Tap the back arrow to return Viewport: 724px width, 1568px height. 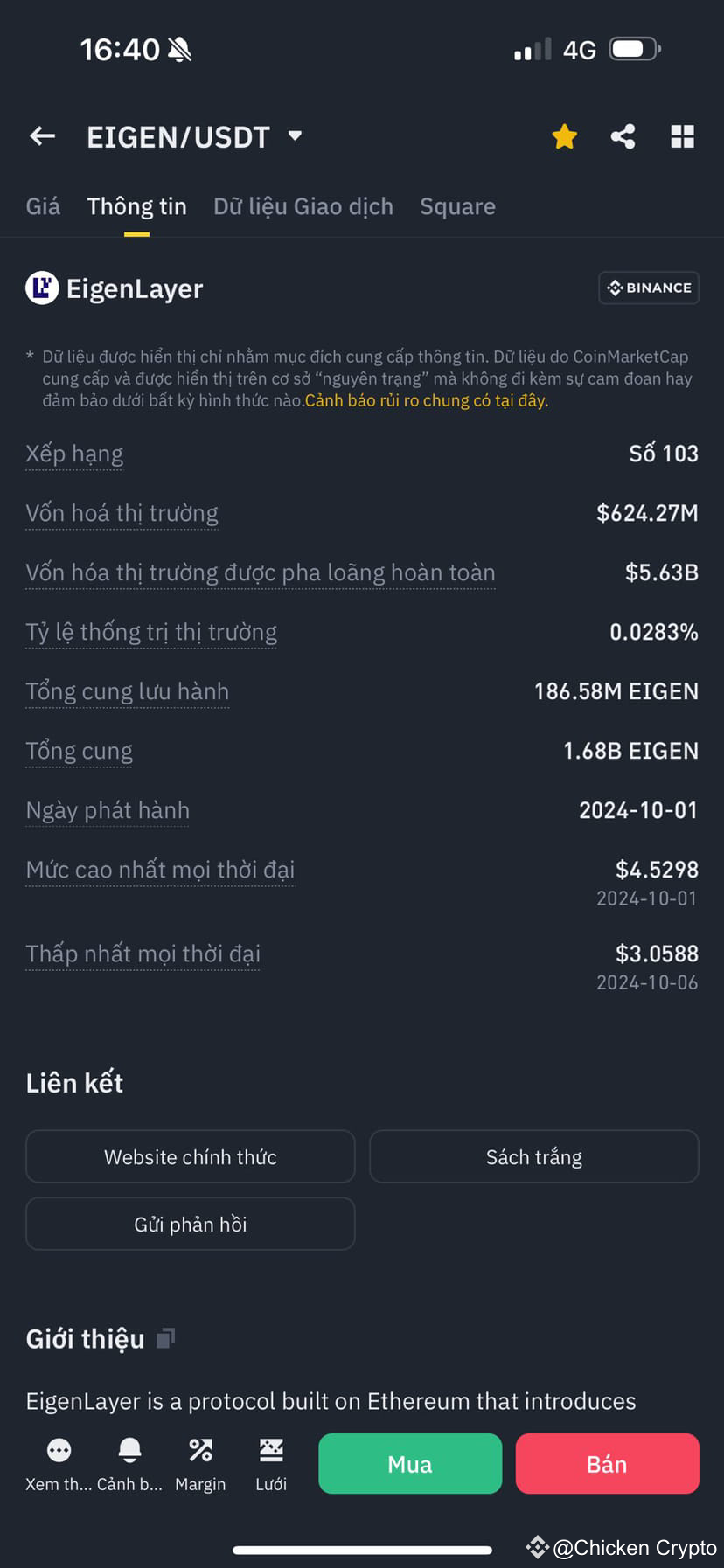(41, 136)
